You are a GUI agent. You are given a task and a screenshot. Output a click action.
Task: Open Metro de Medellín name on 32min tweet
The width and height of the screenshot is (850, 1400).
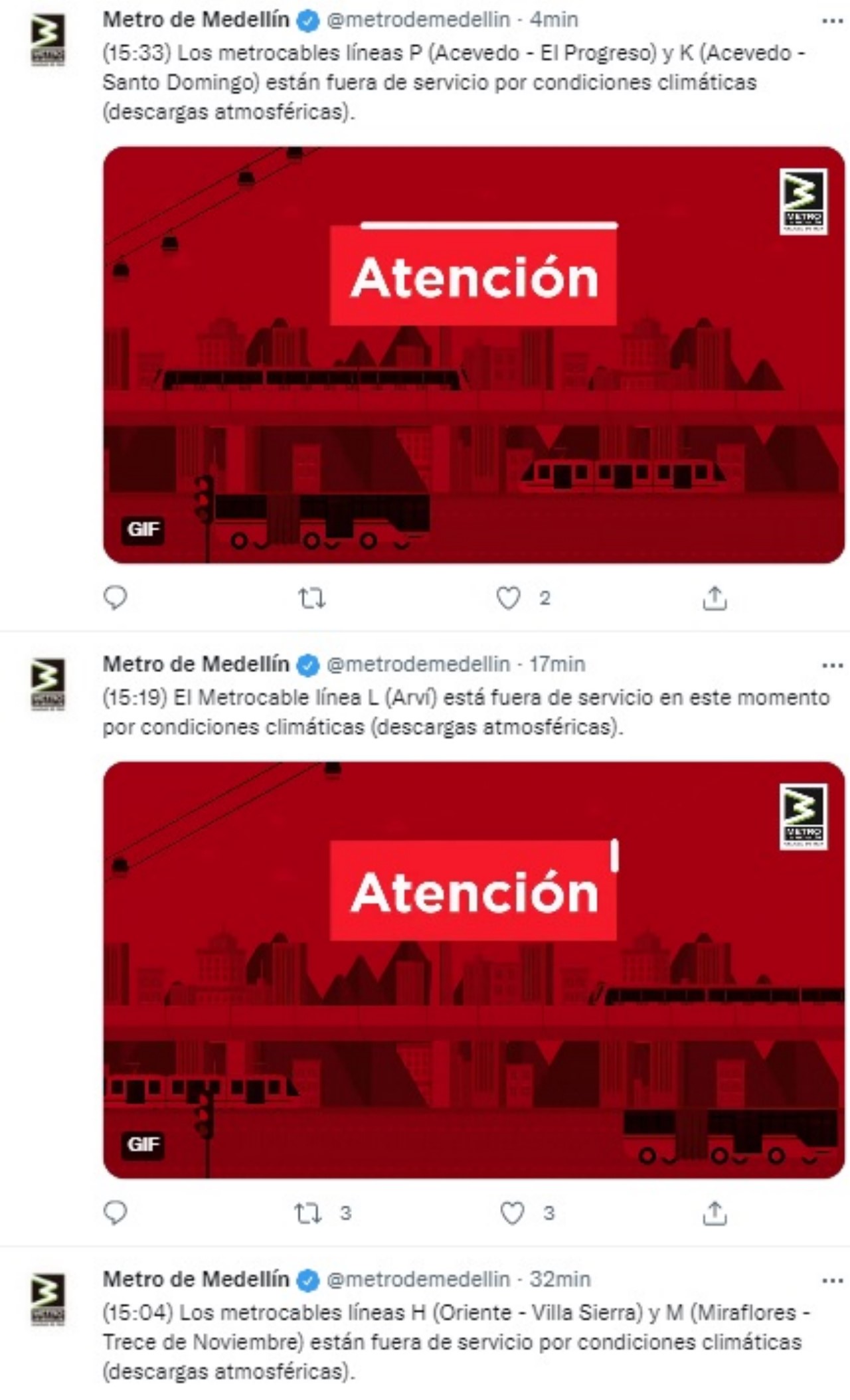point(196,1279)
